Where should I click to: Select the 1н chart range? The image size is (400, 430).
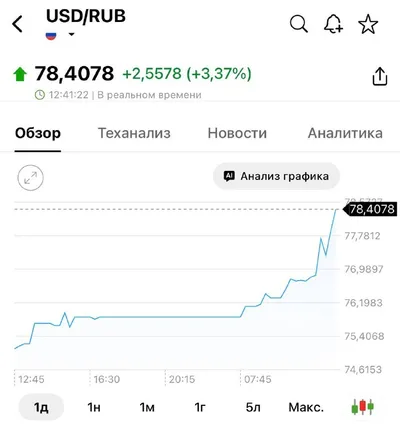point(94,407)
